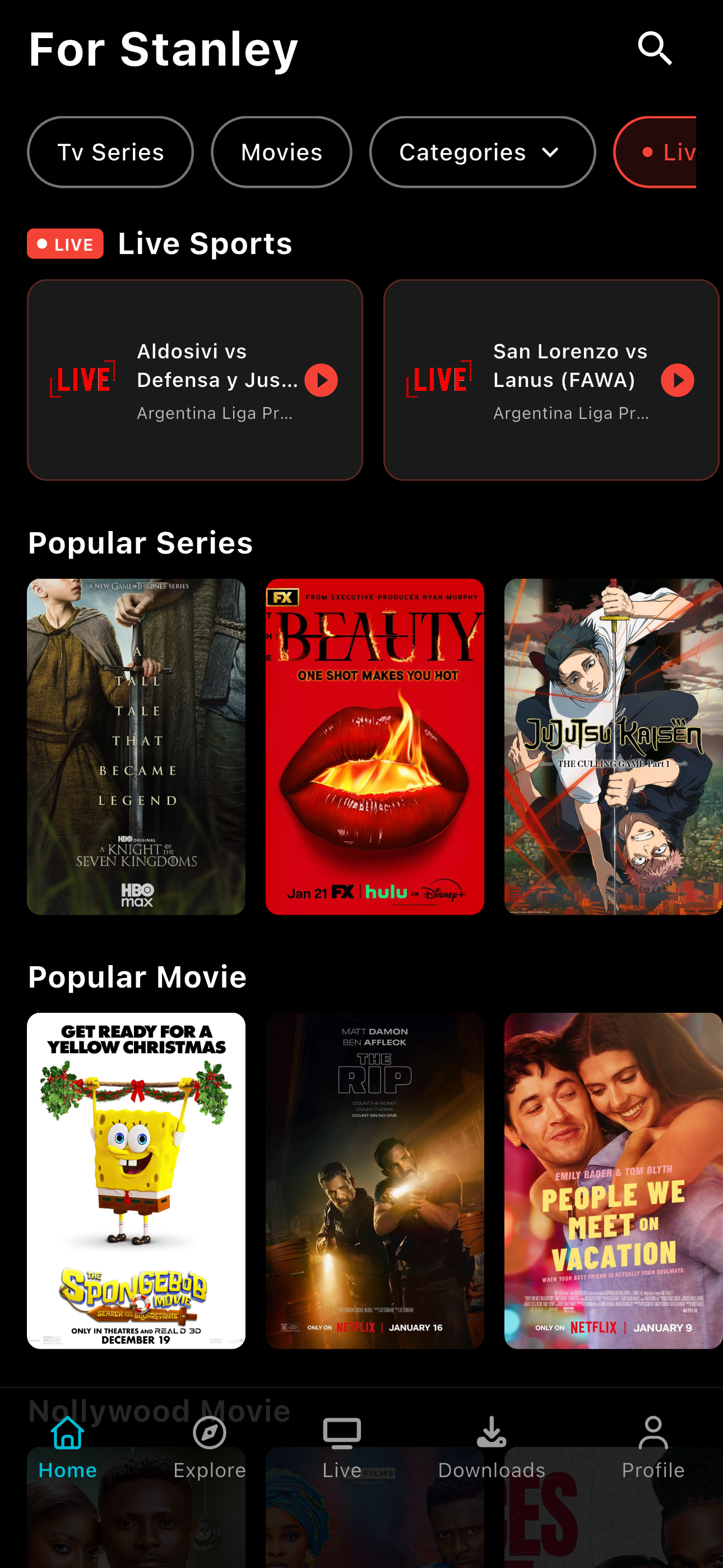Select the Movies chip
This screenshot has height=1568, width=723.
[281, 152]
